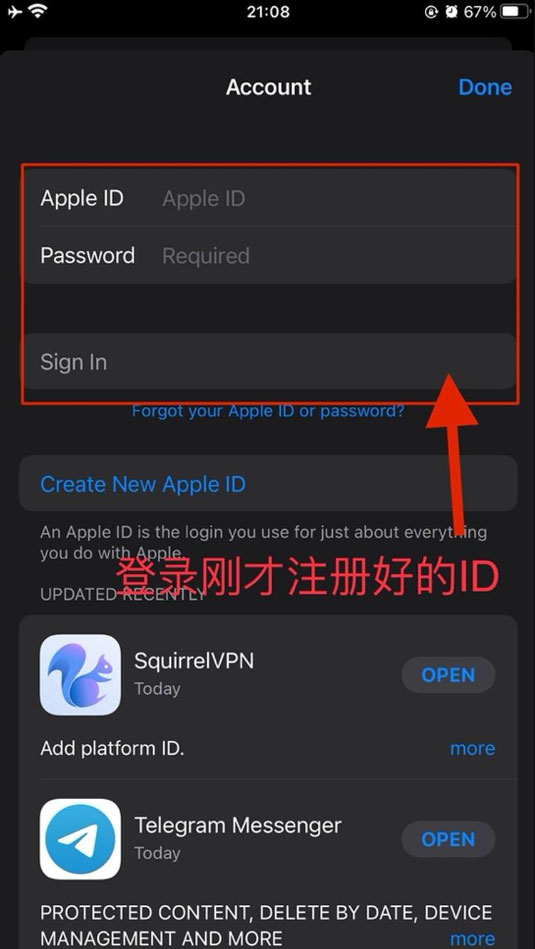Expand SquirrelVPN update notes via more
535x949 pixels.
click(x=473, y=749)
